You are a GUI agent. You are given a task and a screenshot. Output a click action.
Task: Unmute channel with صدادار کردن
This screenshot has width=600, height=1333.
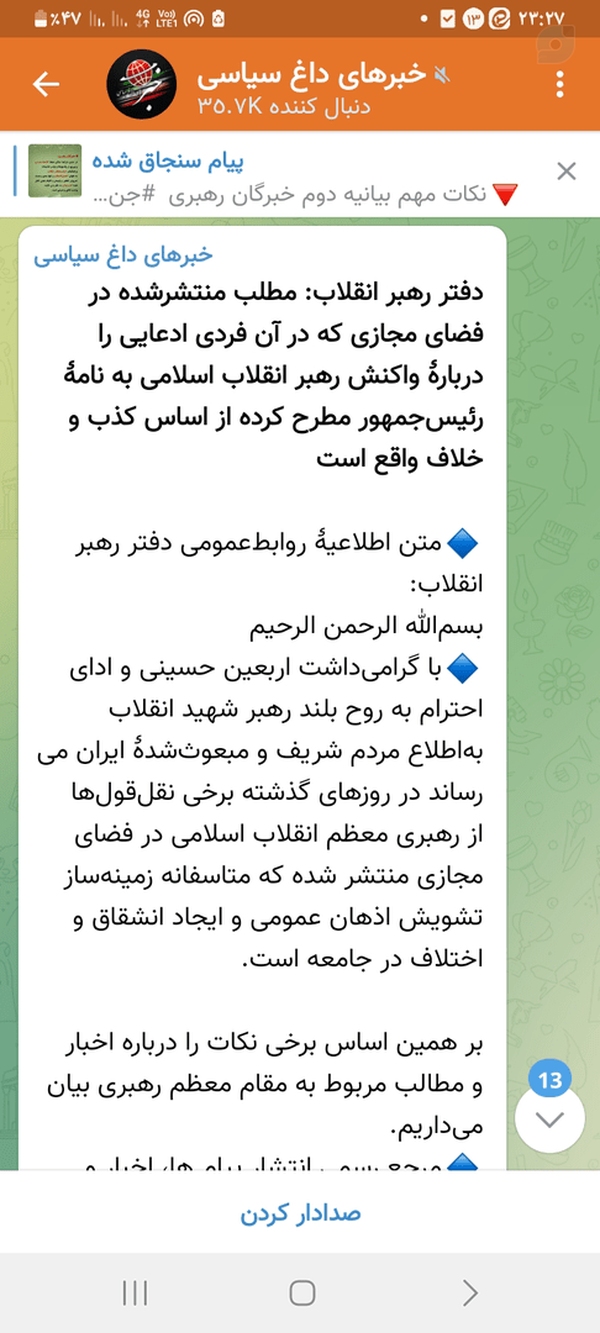pos(300,1214)
